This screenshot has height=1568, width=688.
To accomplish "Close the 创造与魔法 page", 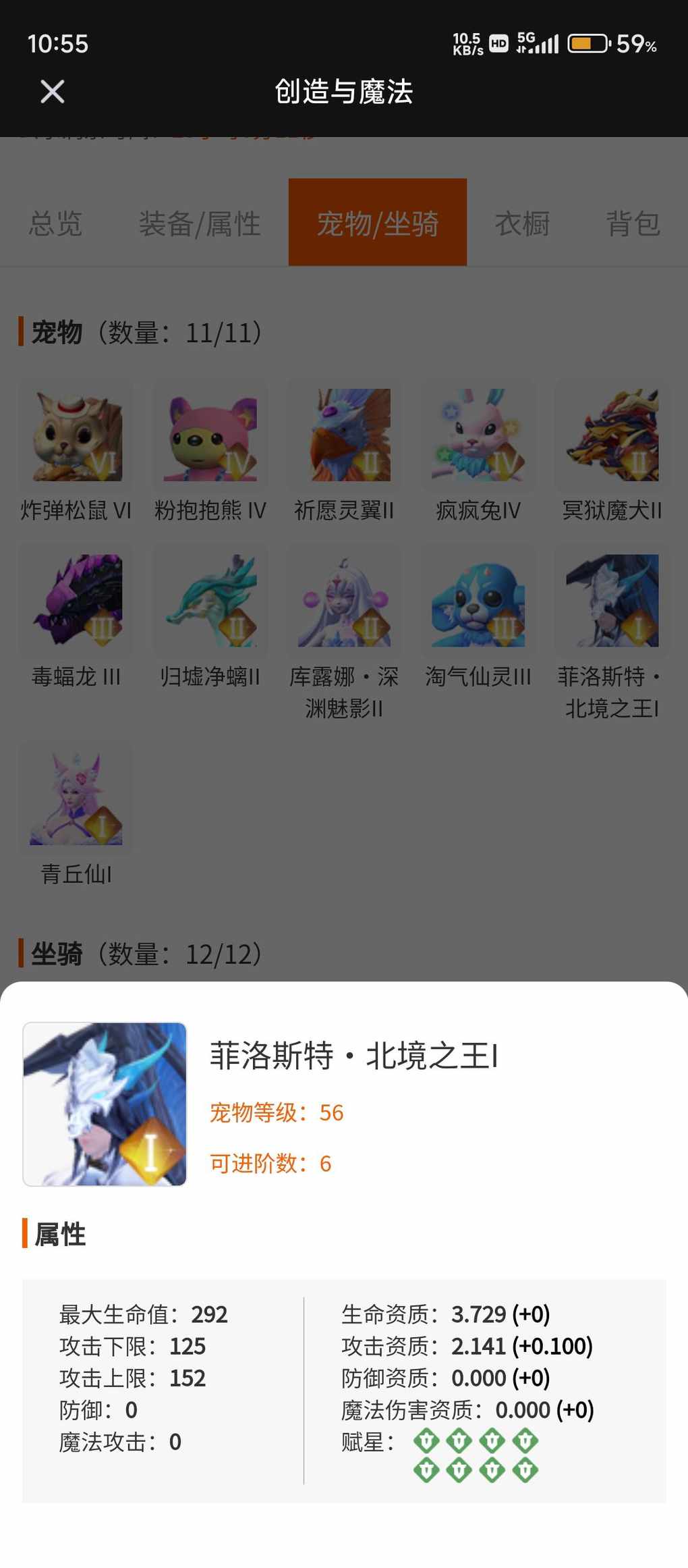I will 52,92.
